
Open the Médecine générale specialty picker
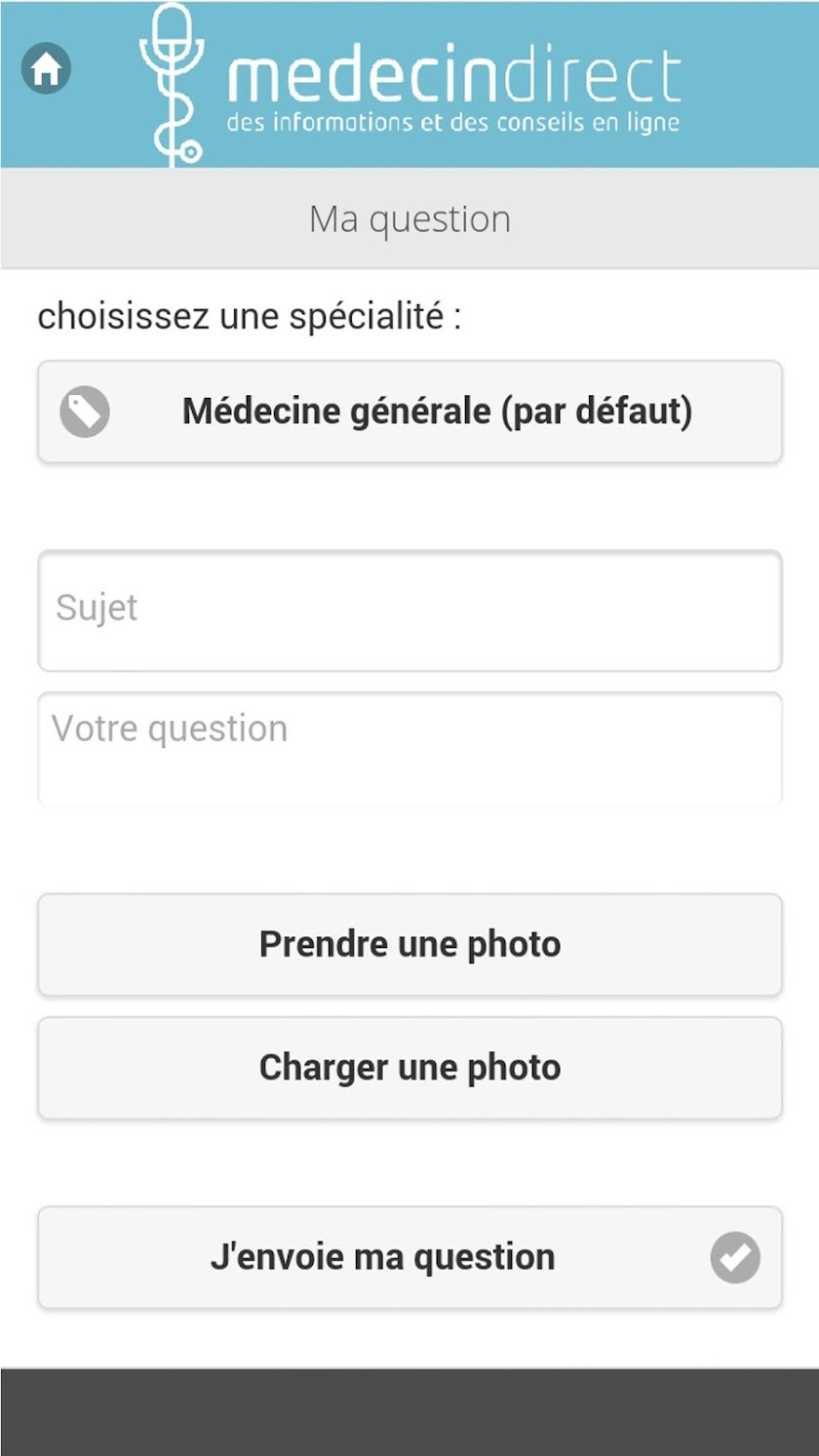pos(409,412)
